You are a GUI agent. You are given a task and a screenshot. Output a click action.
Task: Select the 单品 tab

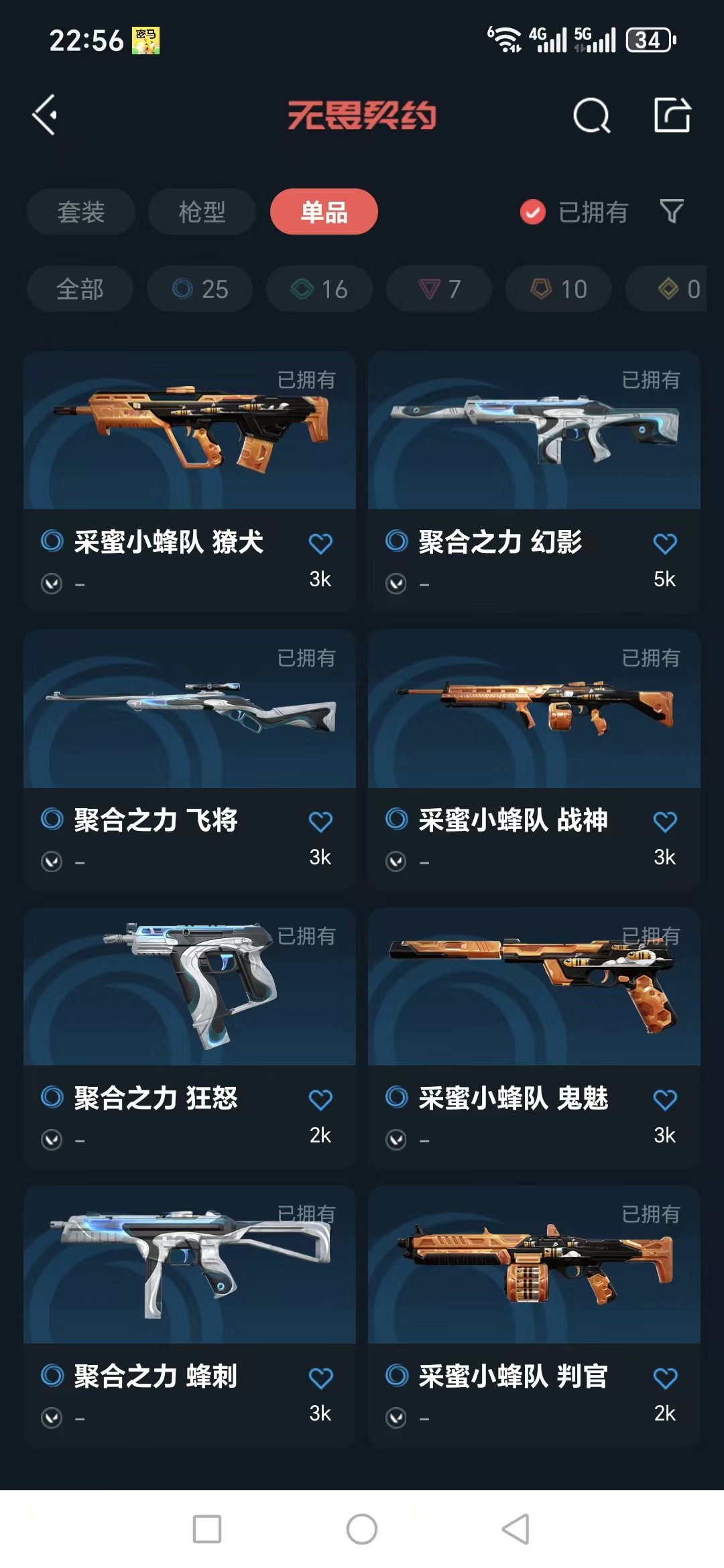click(324, 212)
